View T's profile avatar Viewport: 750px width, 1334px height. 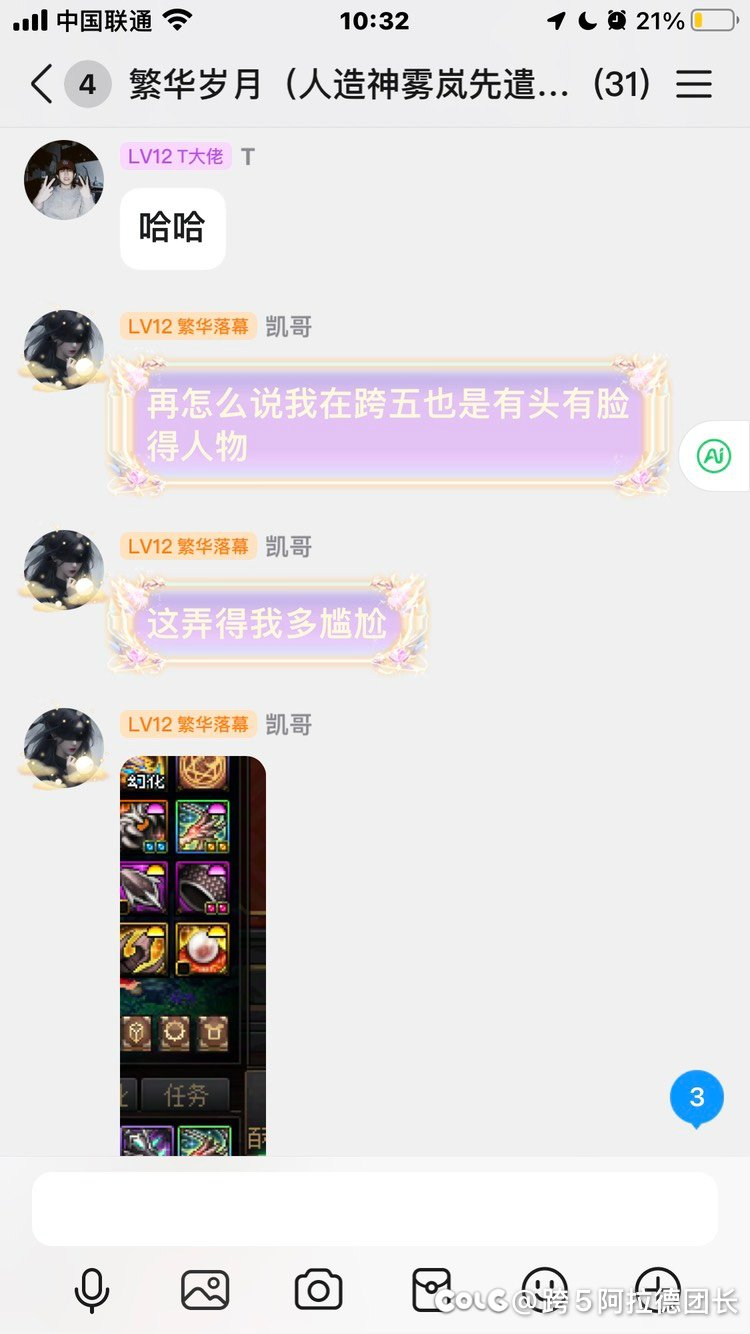click(63, 180)
